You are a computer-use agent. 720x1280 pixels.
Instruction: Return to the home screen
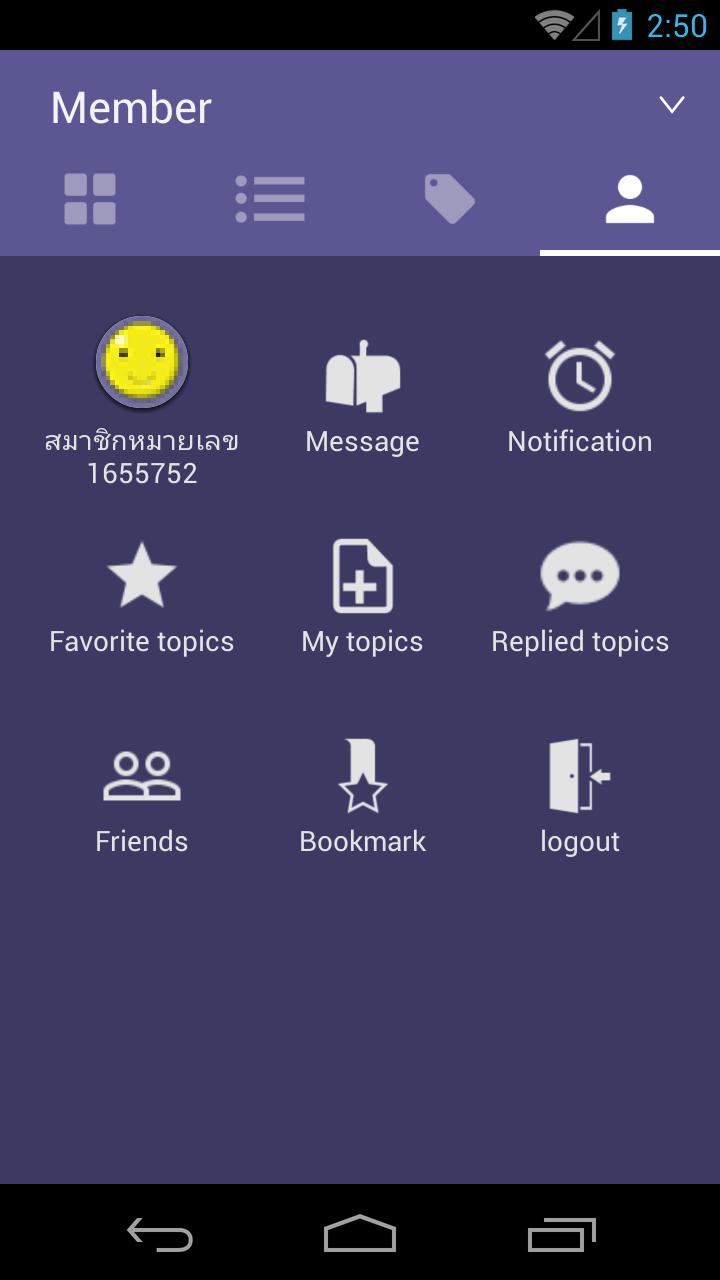[x=360, y=1234]
